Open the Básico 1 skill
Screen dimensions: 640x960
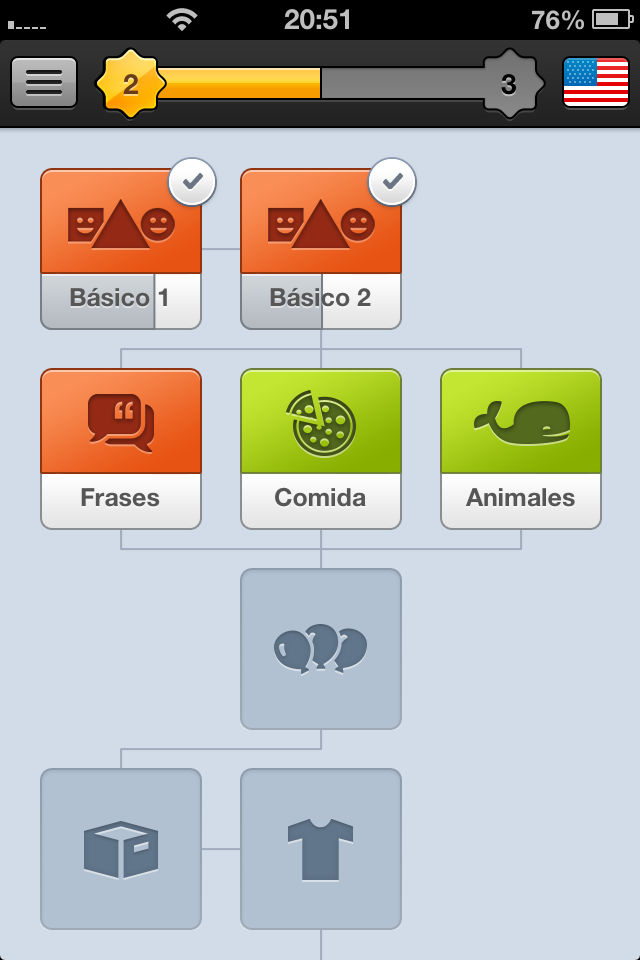click(121, 249)
